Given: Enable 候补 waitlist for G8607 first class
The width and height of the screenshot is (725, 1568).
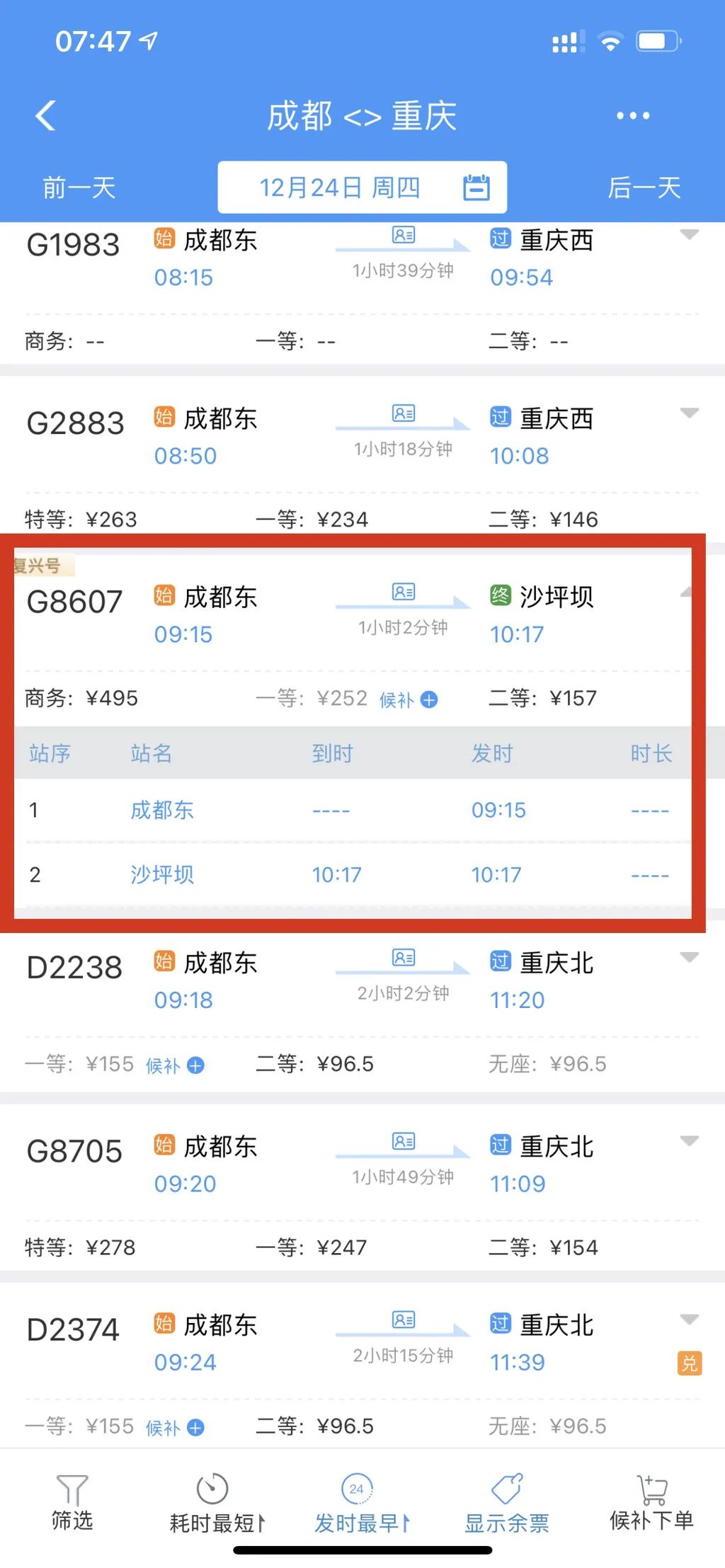Looking at the screenshot, I should pyautogui.click(x=409, y=699).
